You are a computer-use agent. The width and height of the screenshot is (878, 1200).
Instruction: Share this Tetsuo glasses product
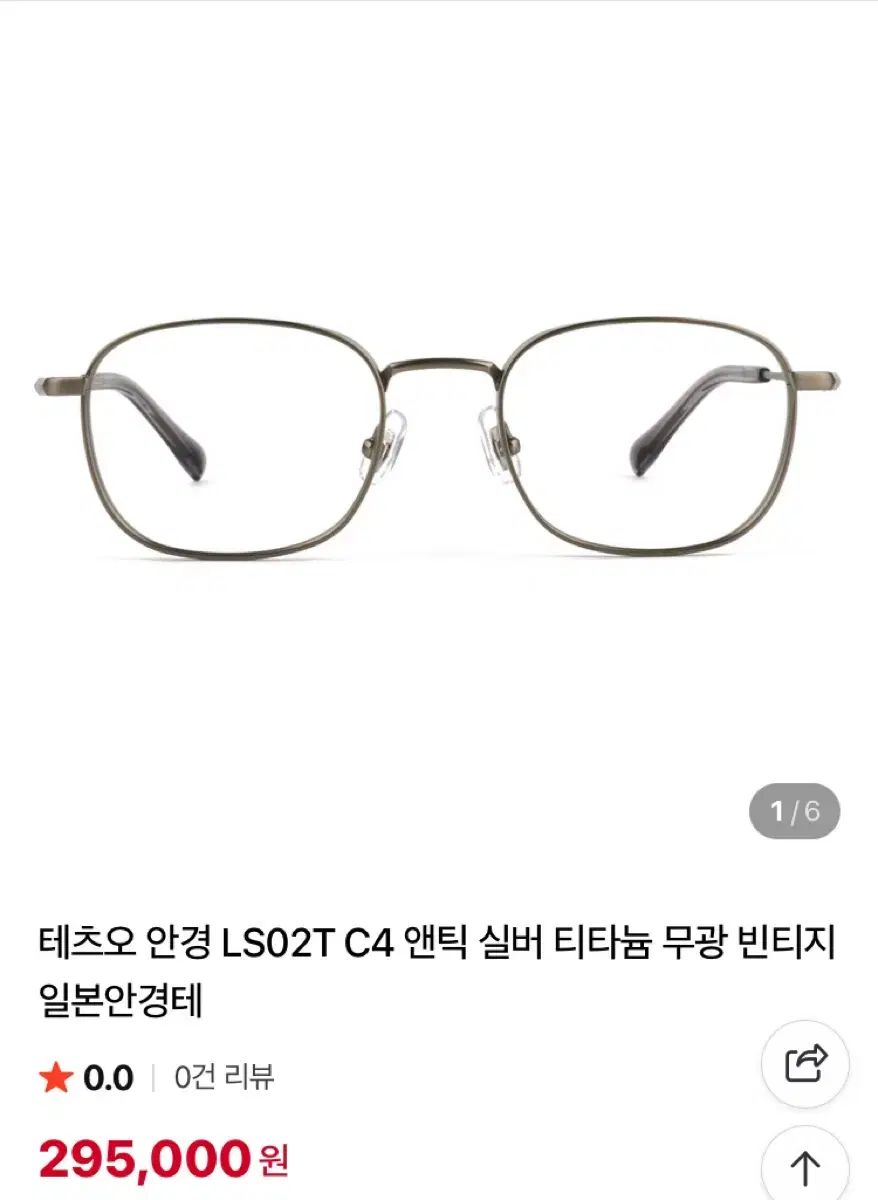[805, 1064]
